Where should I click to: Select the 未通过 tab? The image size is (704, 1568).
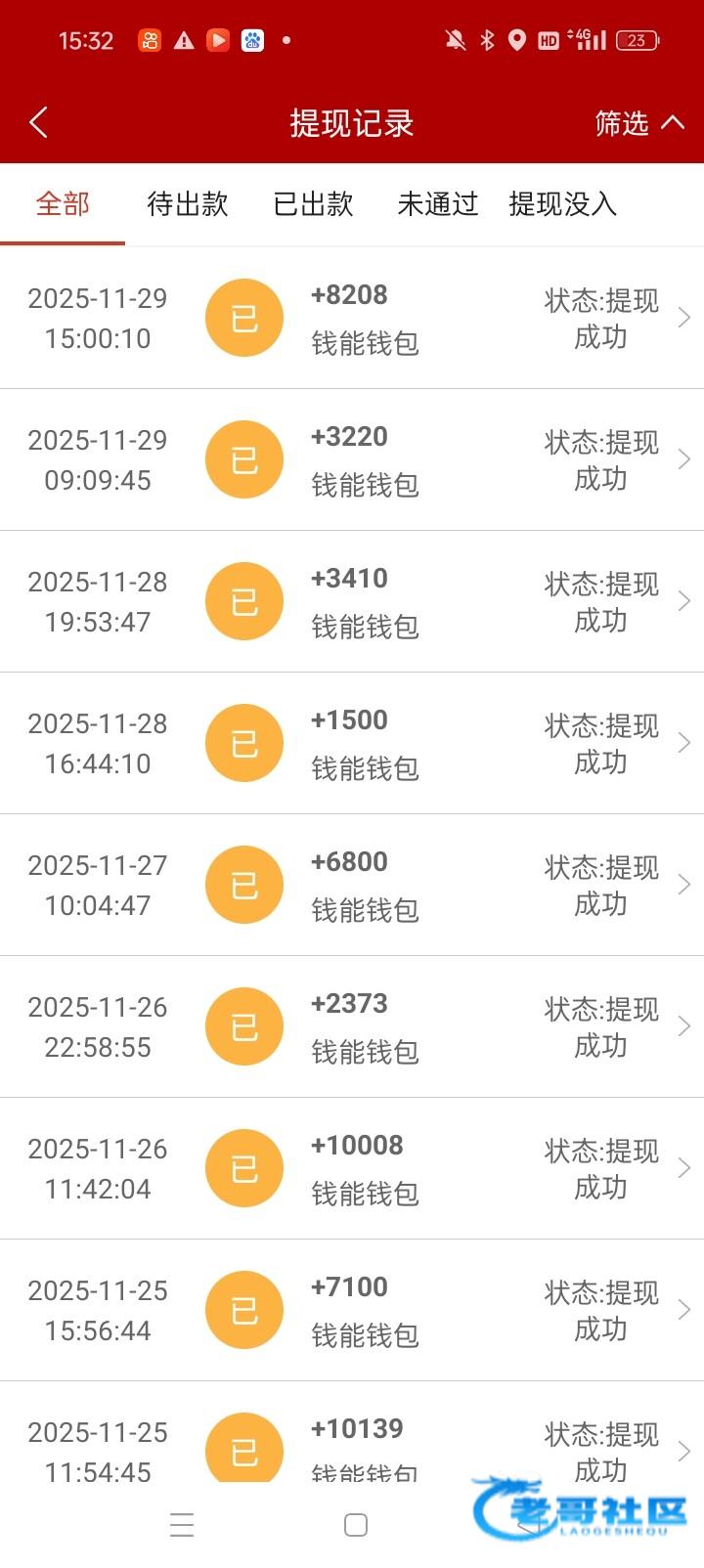[x=438, y=204]
